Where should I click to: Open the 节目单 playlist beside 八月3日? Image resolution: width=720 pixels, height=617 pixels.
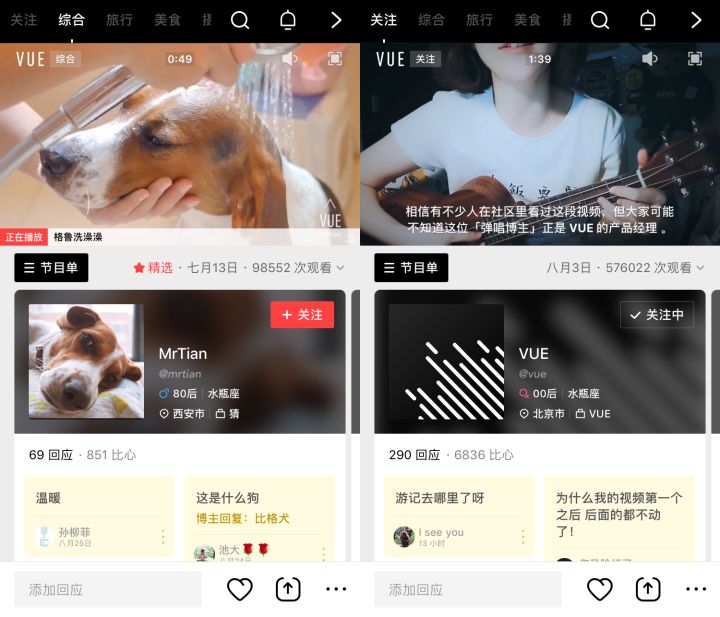pos(411,268)
